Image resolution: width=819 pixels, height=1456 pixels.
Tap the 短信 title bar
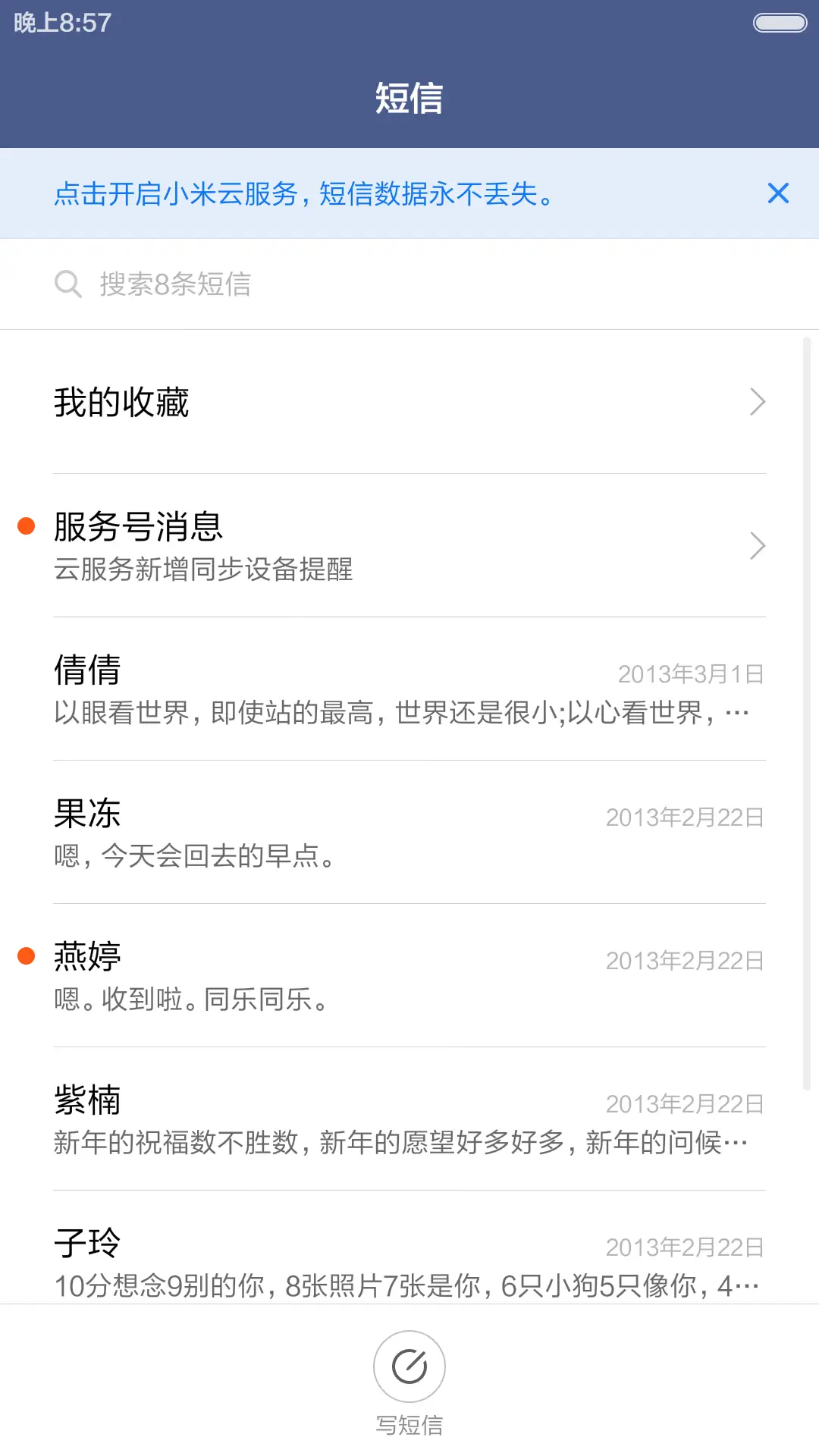click(x=409, y=99)
